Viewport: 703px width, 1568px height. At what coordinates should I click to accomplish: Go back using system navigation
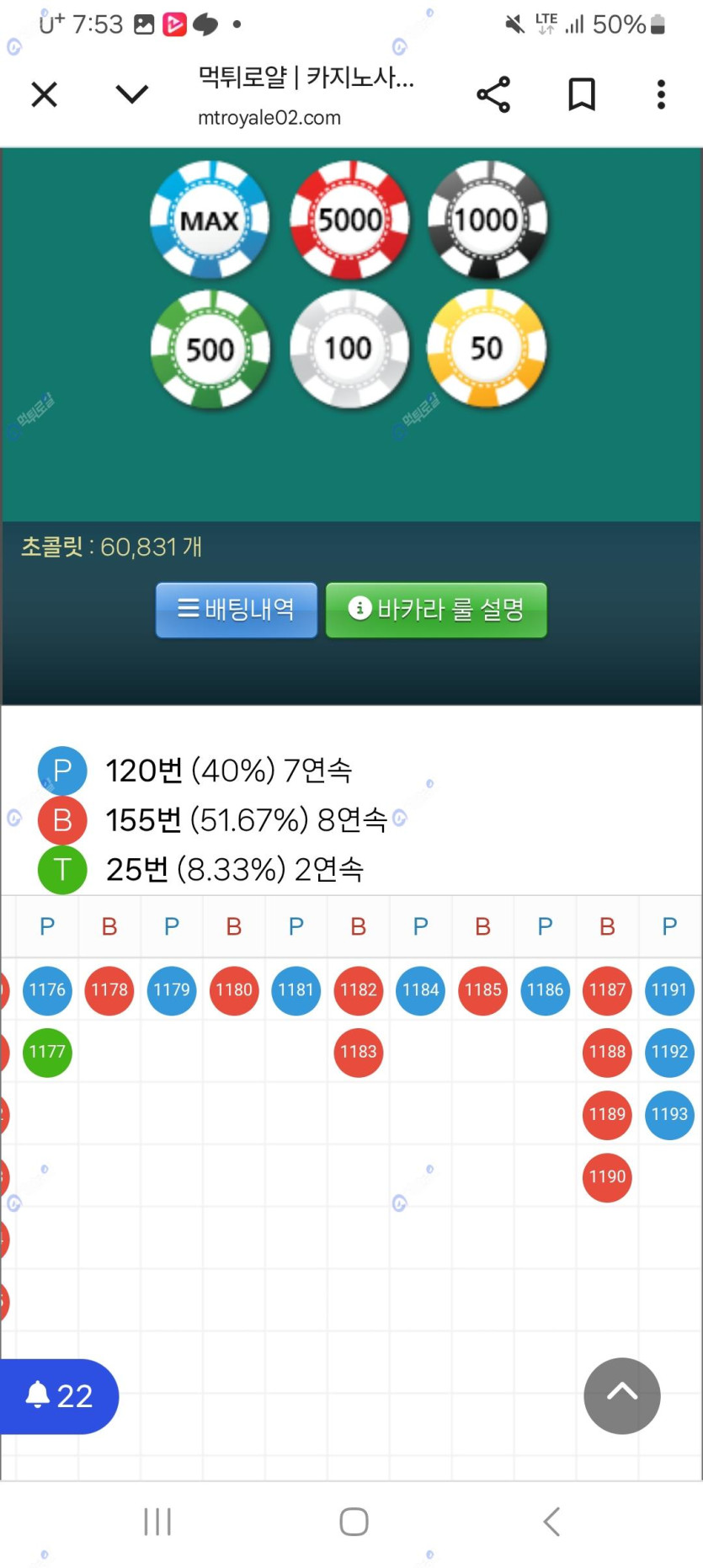tap(551, 1522)
